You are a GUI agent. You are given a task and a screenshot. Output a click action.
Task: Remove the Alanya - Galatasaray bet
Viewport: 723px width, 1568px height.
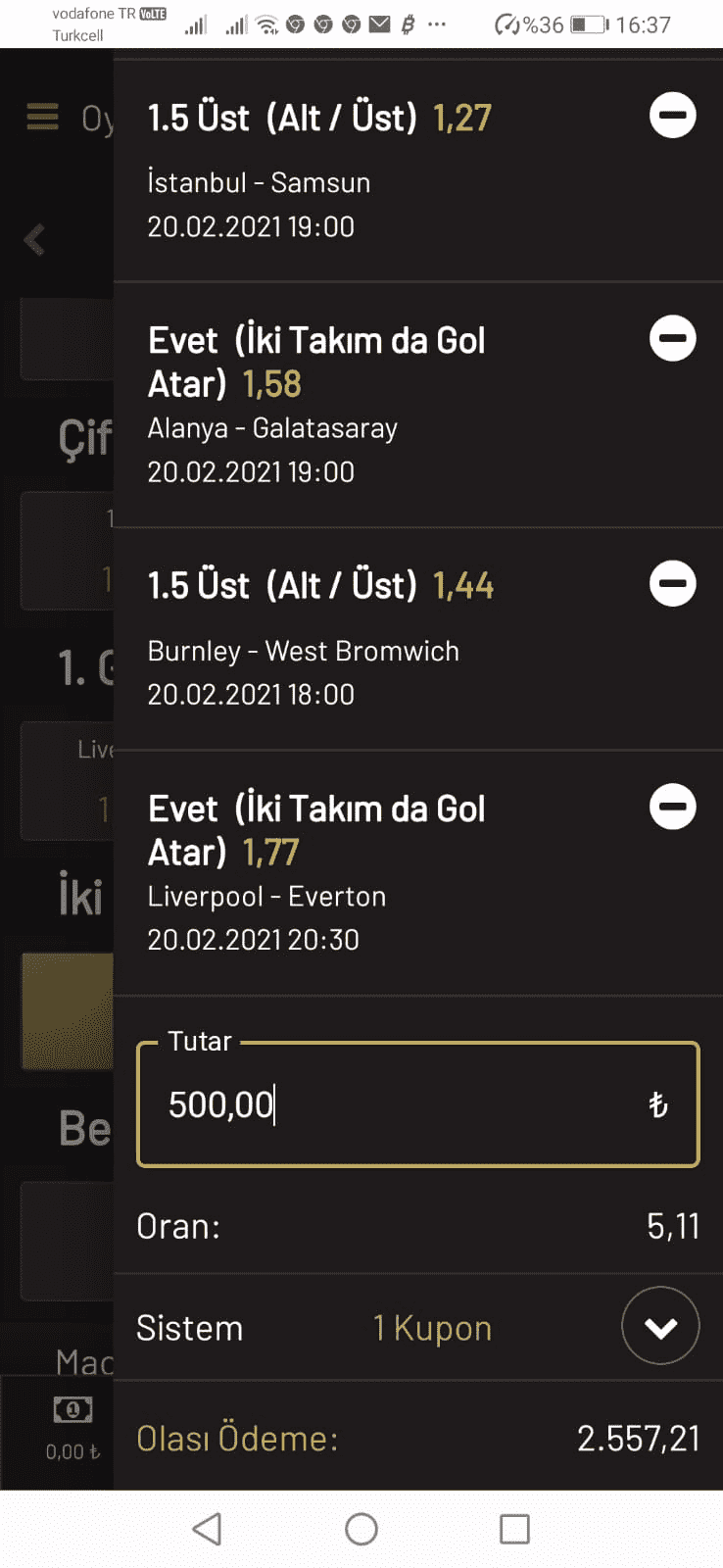pyautogui.click(x=673, y=338)
